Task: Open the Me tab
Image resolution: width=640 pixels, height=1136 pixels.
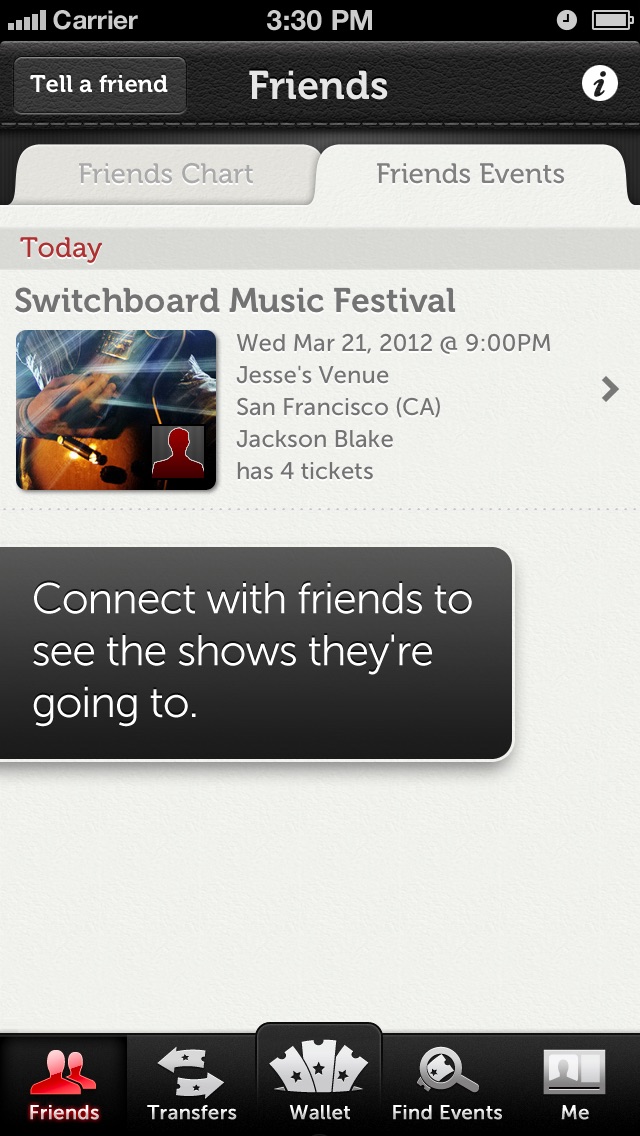Action: click(575, 1085)
